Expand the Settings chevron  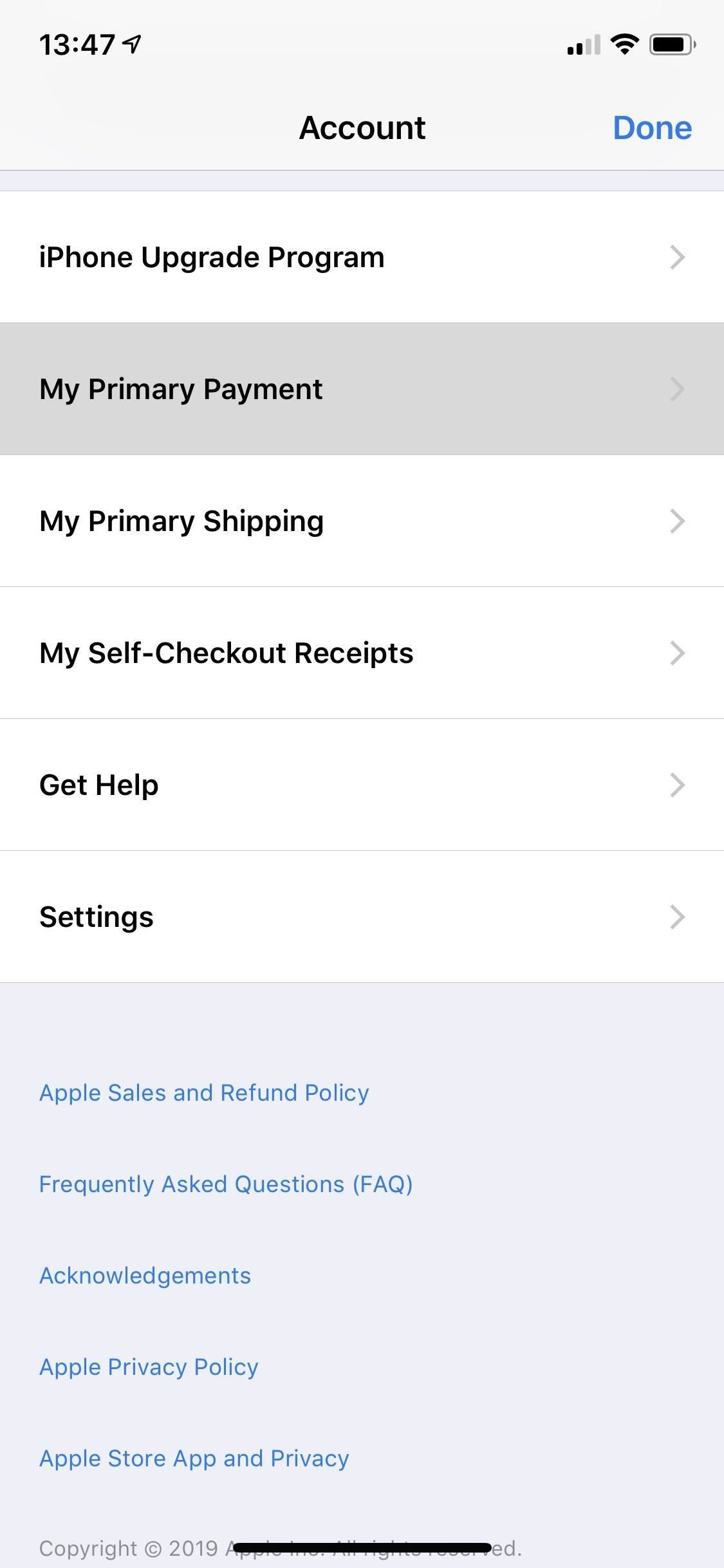pyautogui.click(x=677, y=917)
